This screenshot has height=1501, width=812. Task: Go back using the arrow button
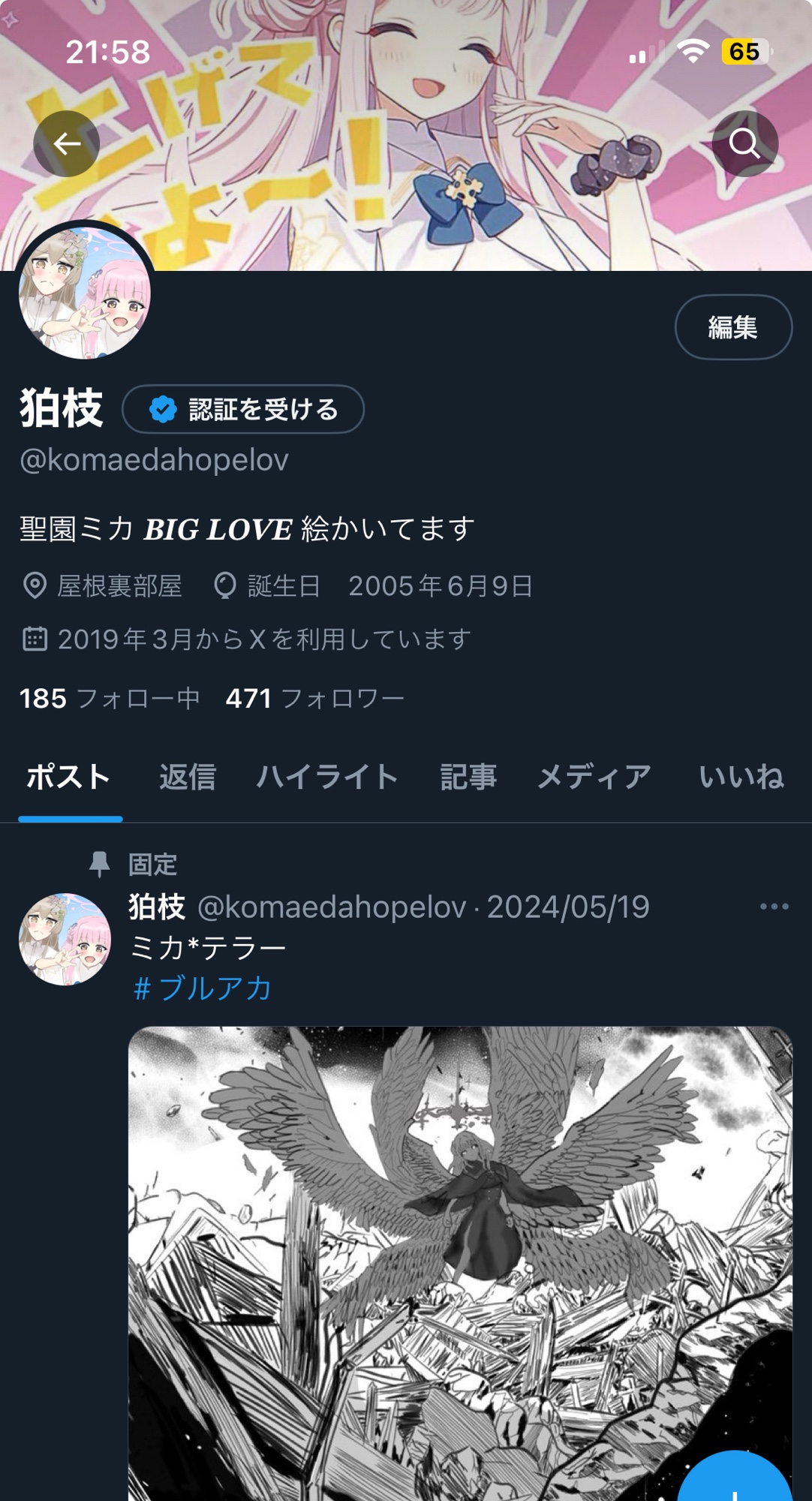[x=67, y=143]
